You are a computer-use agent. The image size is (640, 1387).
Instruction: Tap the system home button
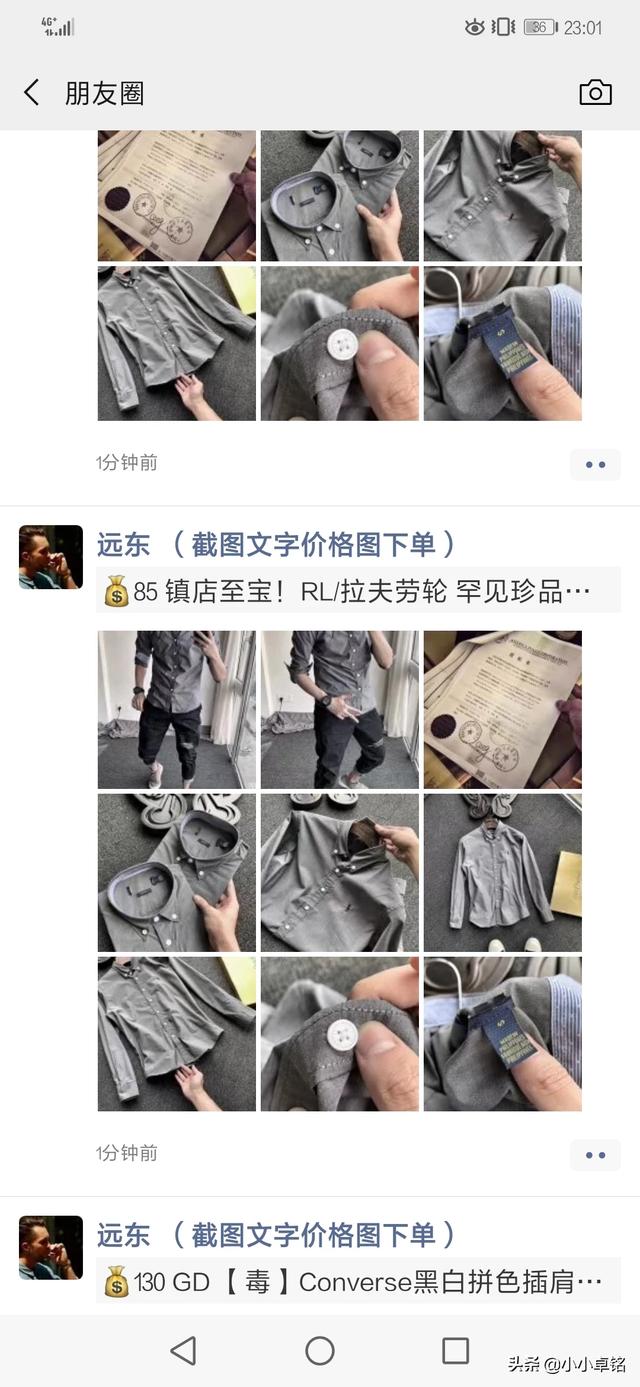[x=320, y=1351]
